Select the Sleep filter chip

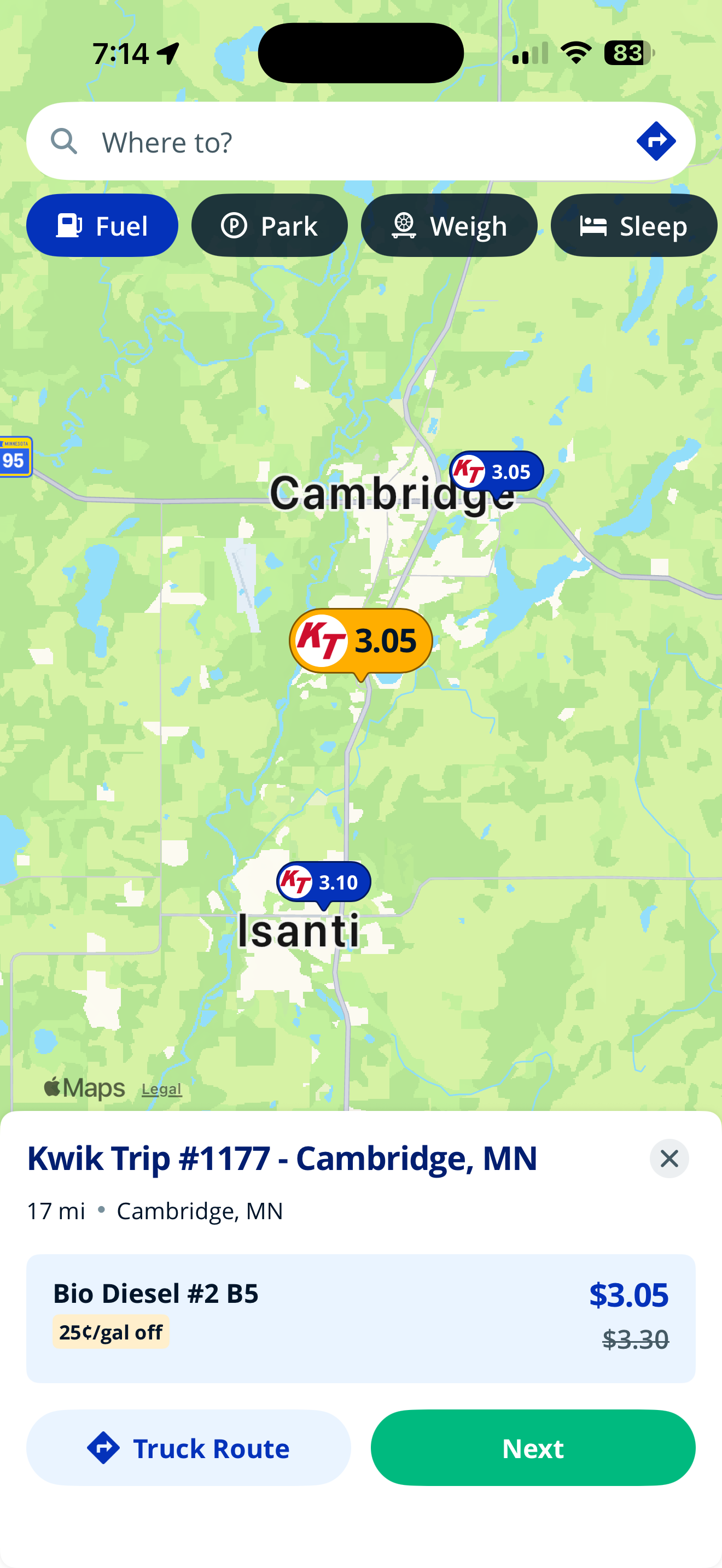(633, 226)
